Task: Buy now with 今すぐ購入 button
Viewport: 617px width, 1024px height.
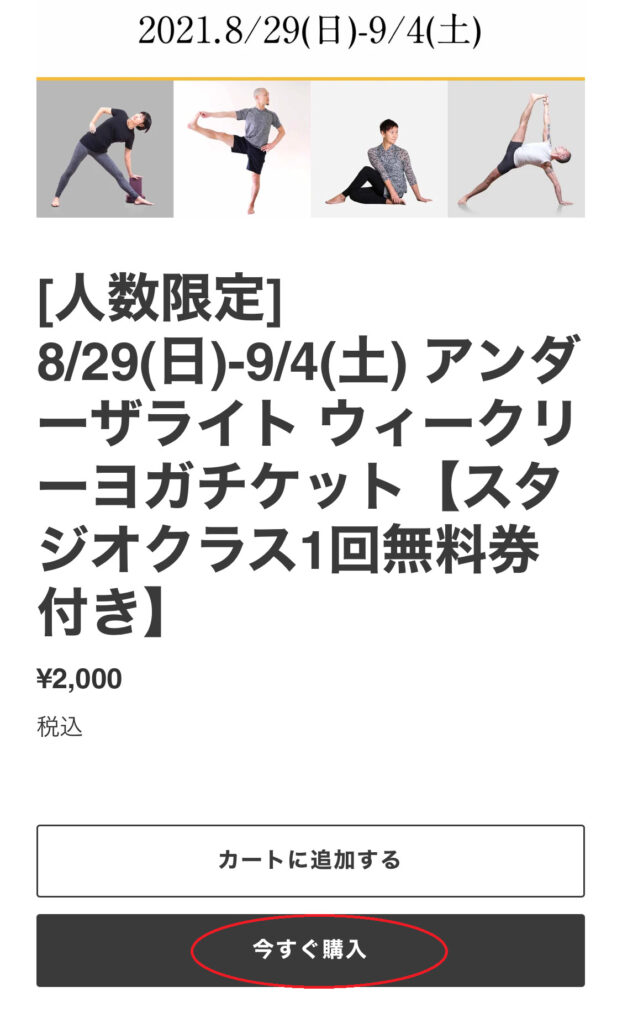Action: click(310, 950)
